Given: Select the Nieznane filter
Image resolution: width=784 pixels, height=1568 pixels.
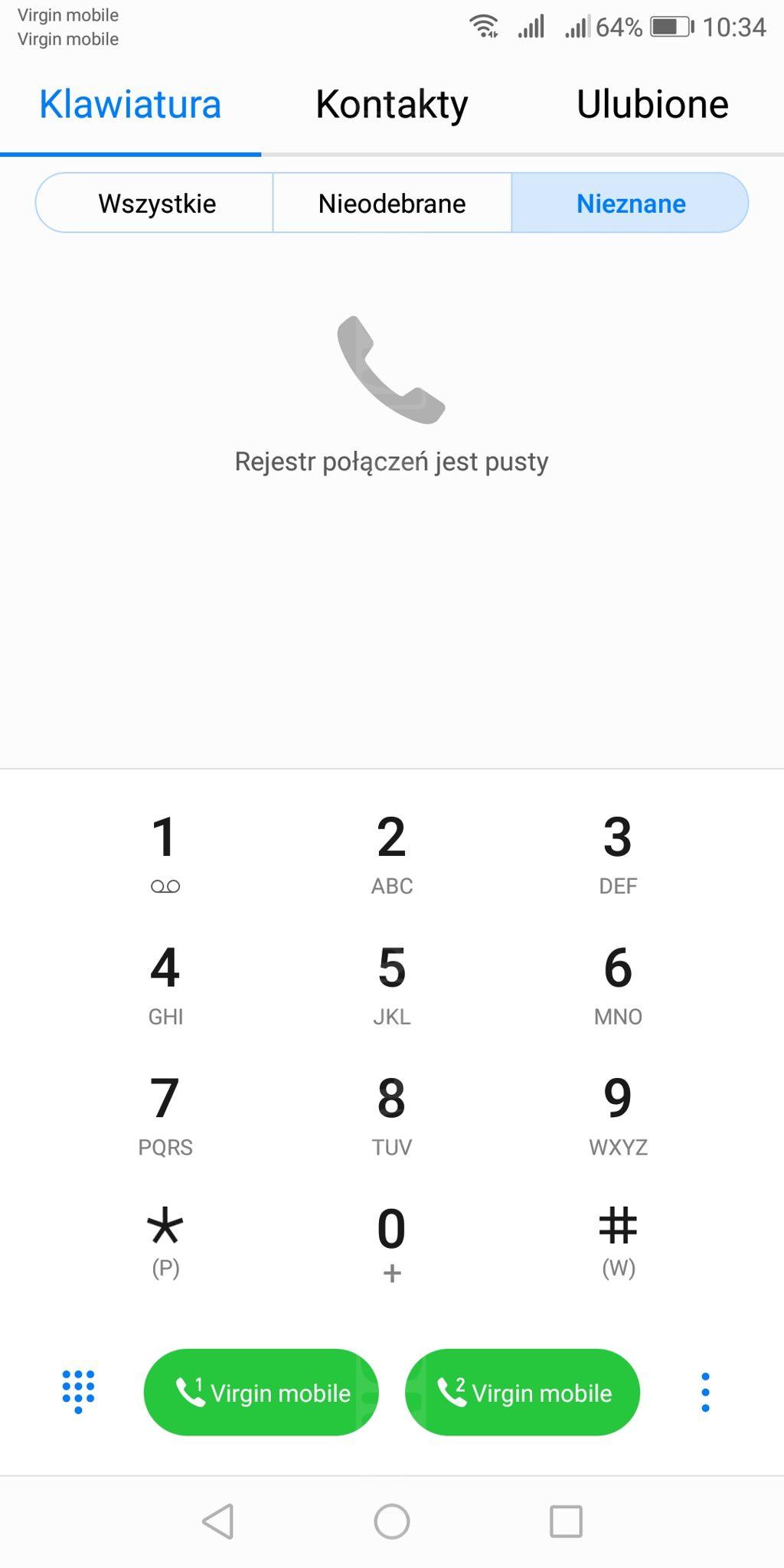Looking at the screenshot, I should pos(630,204).
